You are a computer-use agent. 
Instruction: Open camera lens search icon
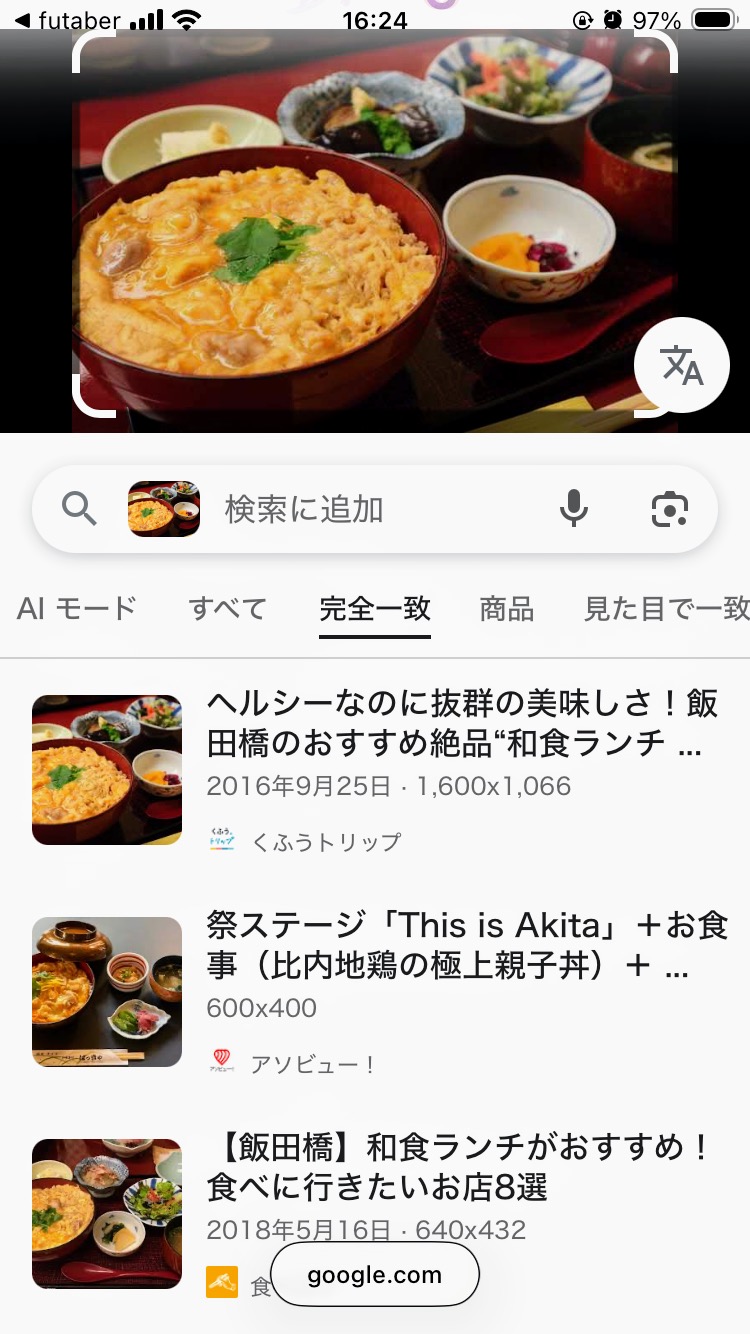[x=669, y=510]
